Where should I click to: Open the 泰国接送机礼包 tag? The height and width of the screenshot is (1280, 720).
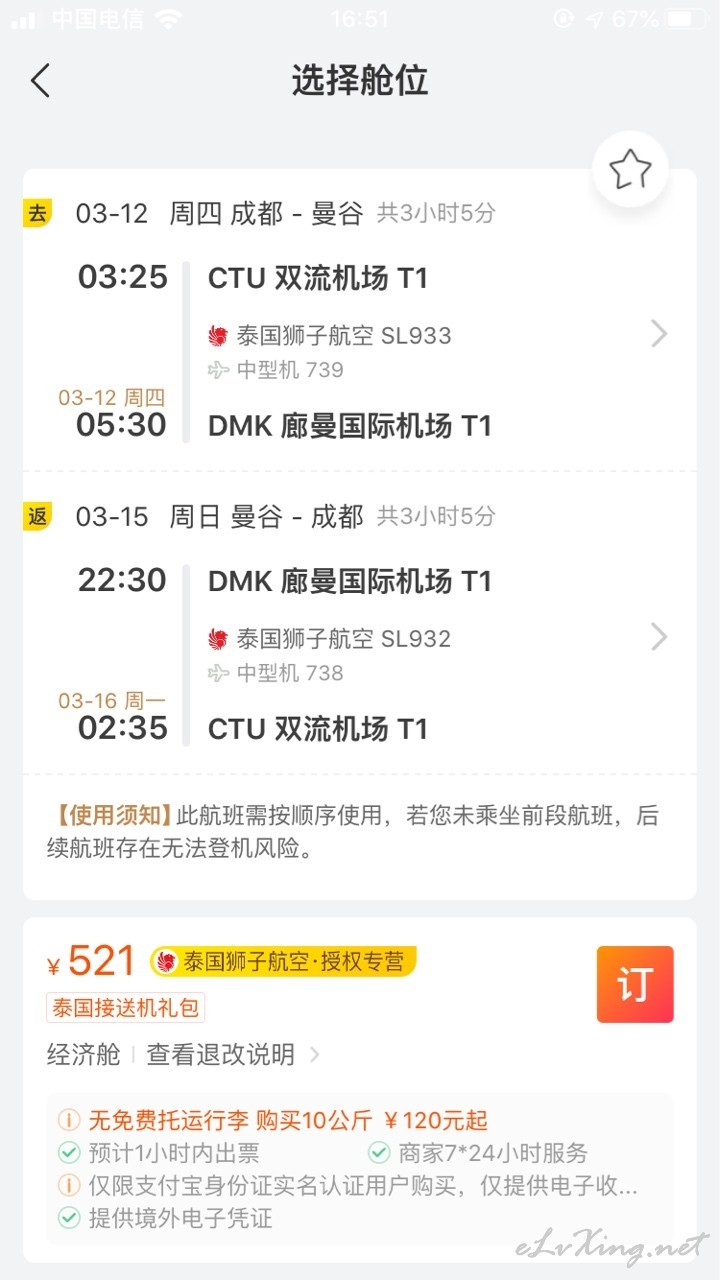(x=125, y=1007)
